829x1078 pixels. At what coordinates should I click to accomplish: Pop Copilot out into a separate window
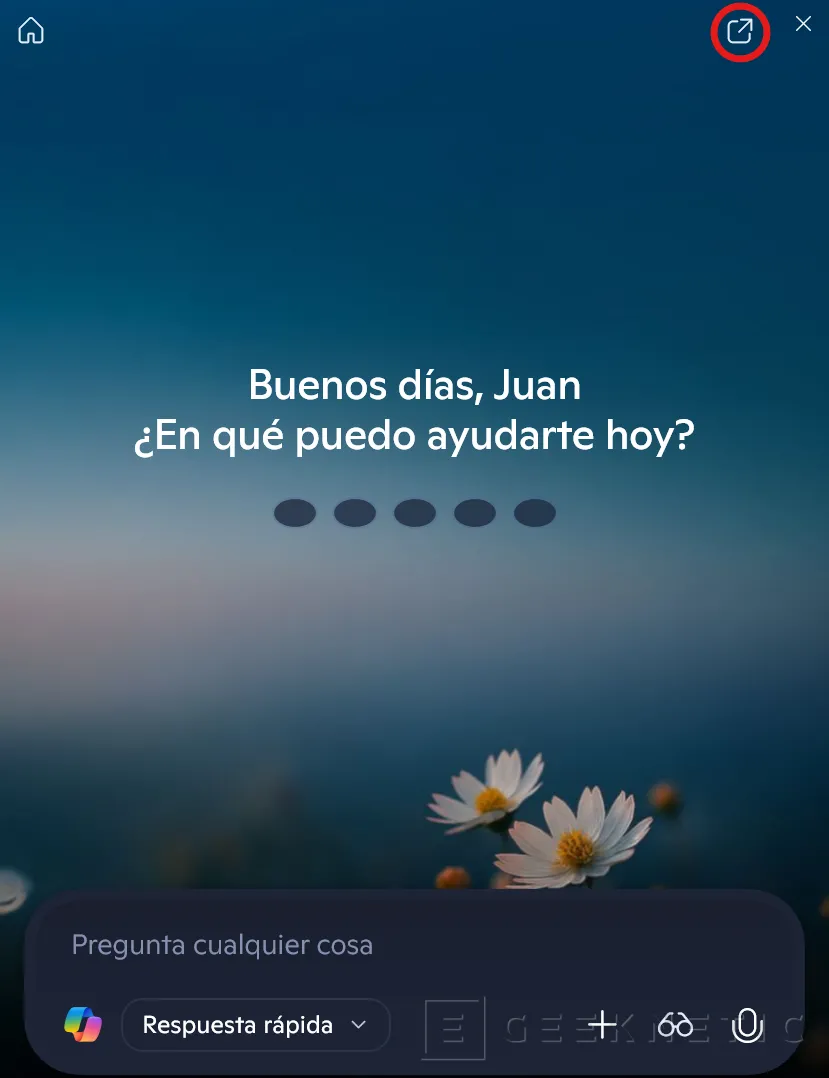click(x=740, y=32)
